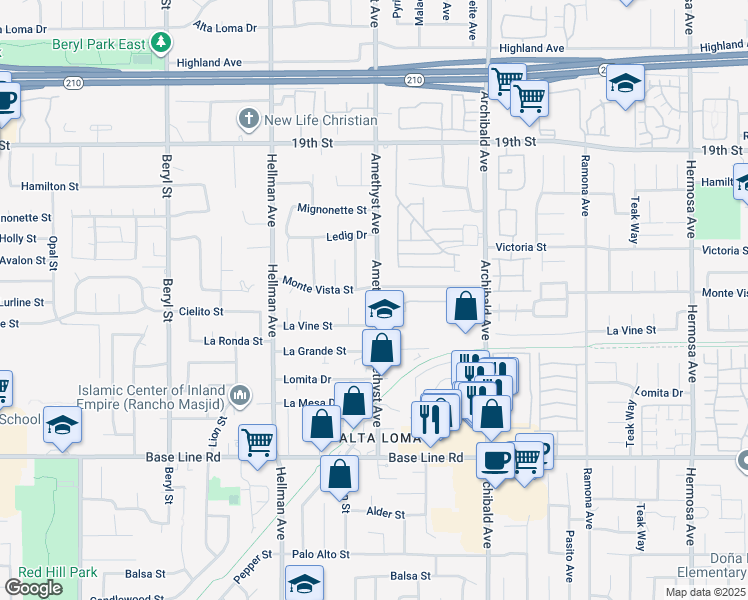Viewport: 748px width, 600px height.
Task: Open the New Life Christian place marker
Action: pyautogui.click(x=249, y=120)
